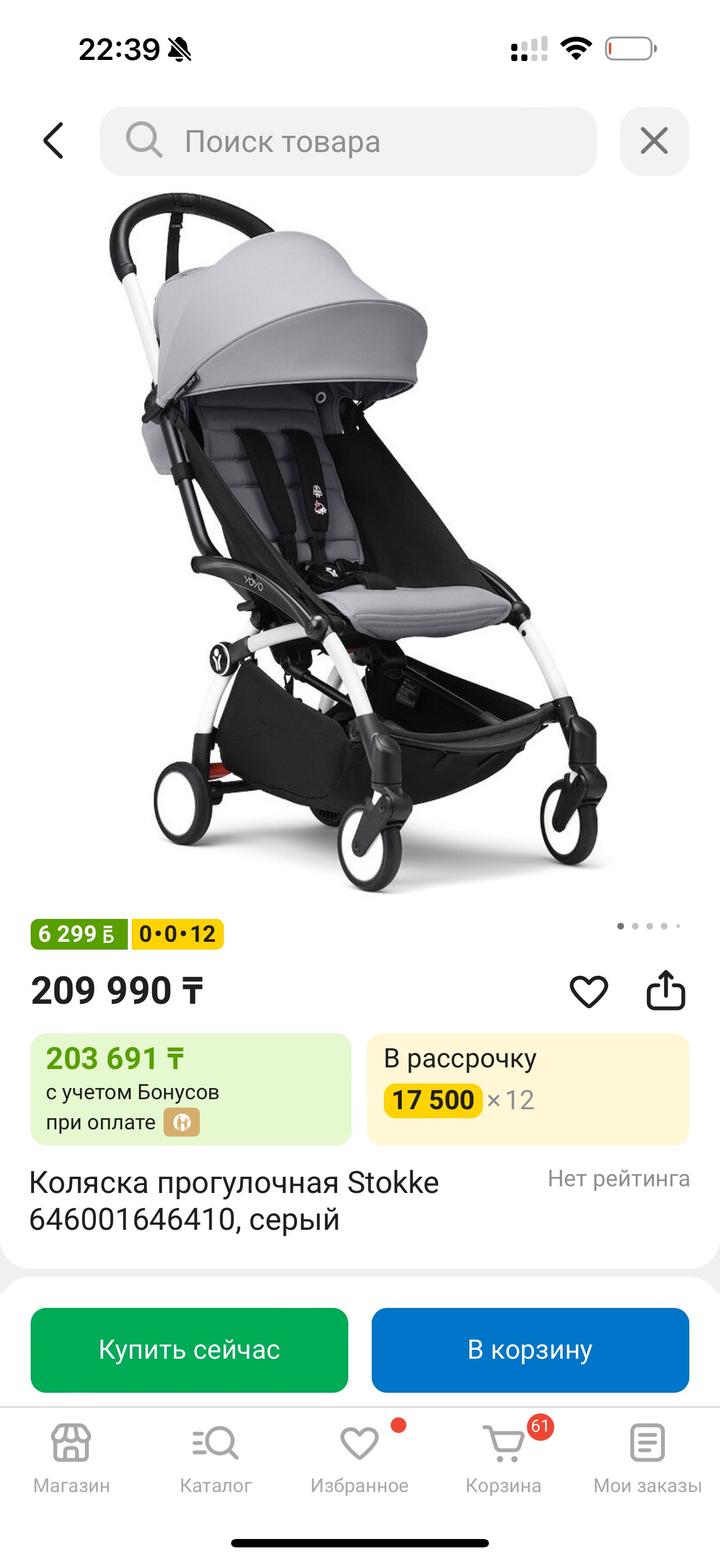Tap Купить сейчас to buy now

click(x=189, y=1350)
